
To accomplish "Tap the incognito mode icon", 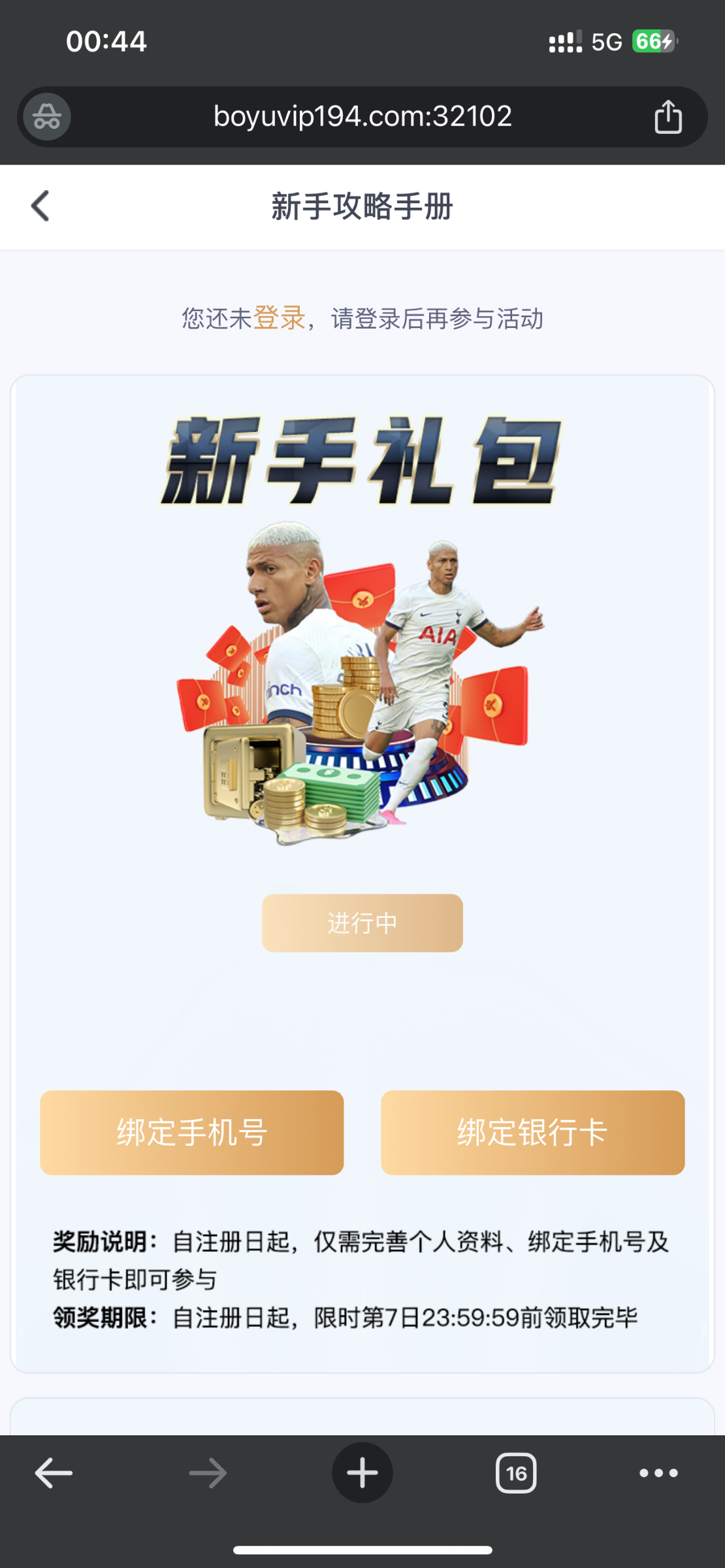I will [47, 117].
